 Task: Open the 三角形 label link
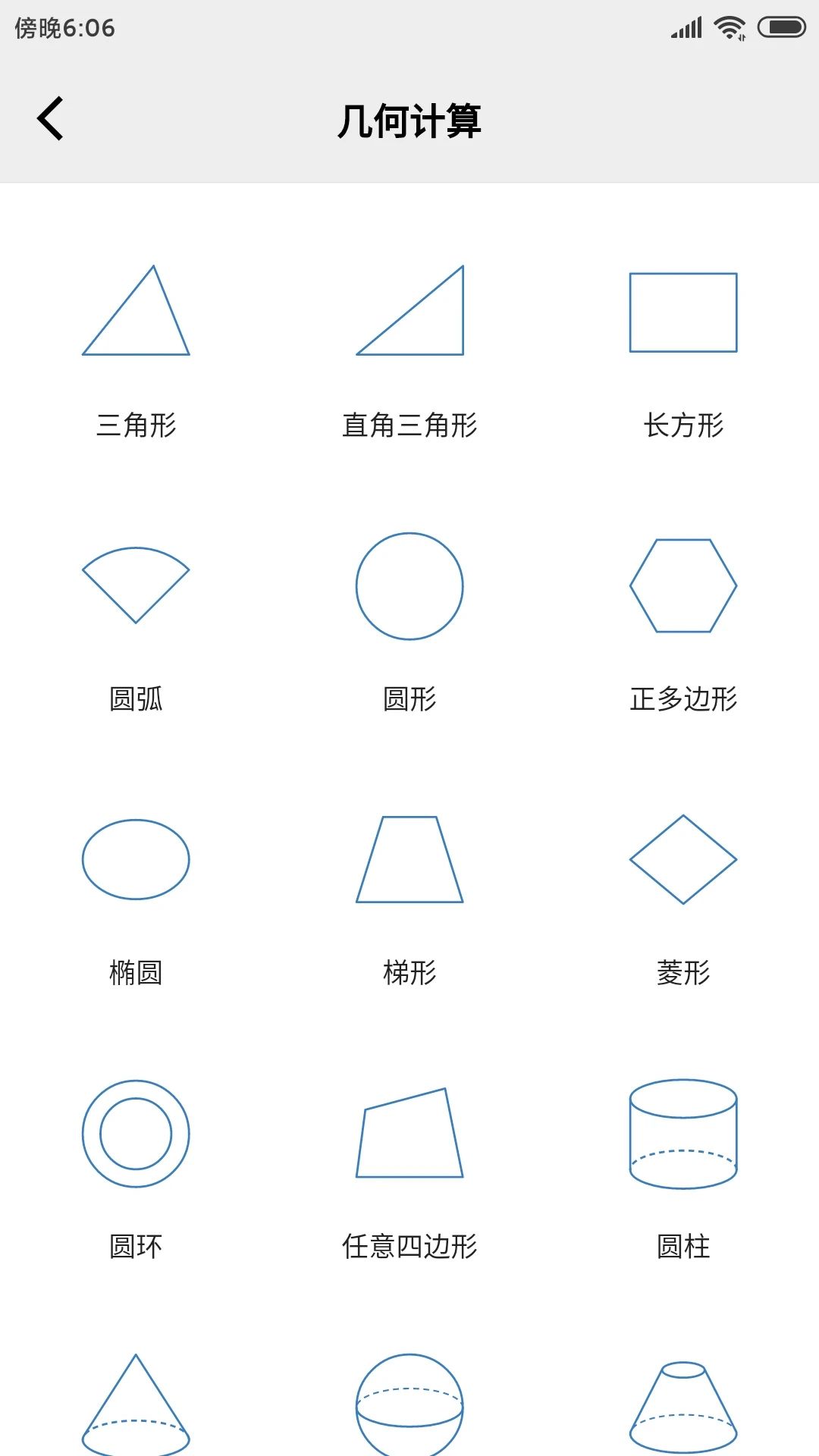[136, 425]
